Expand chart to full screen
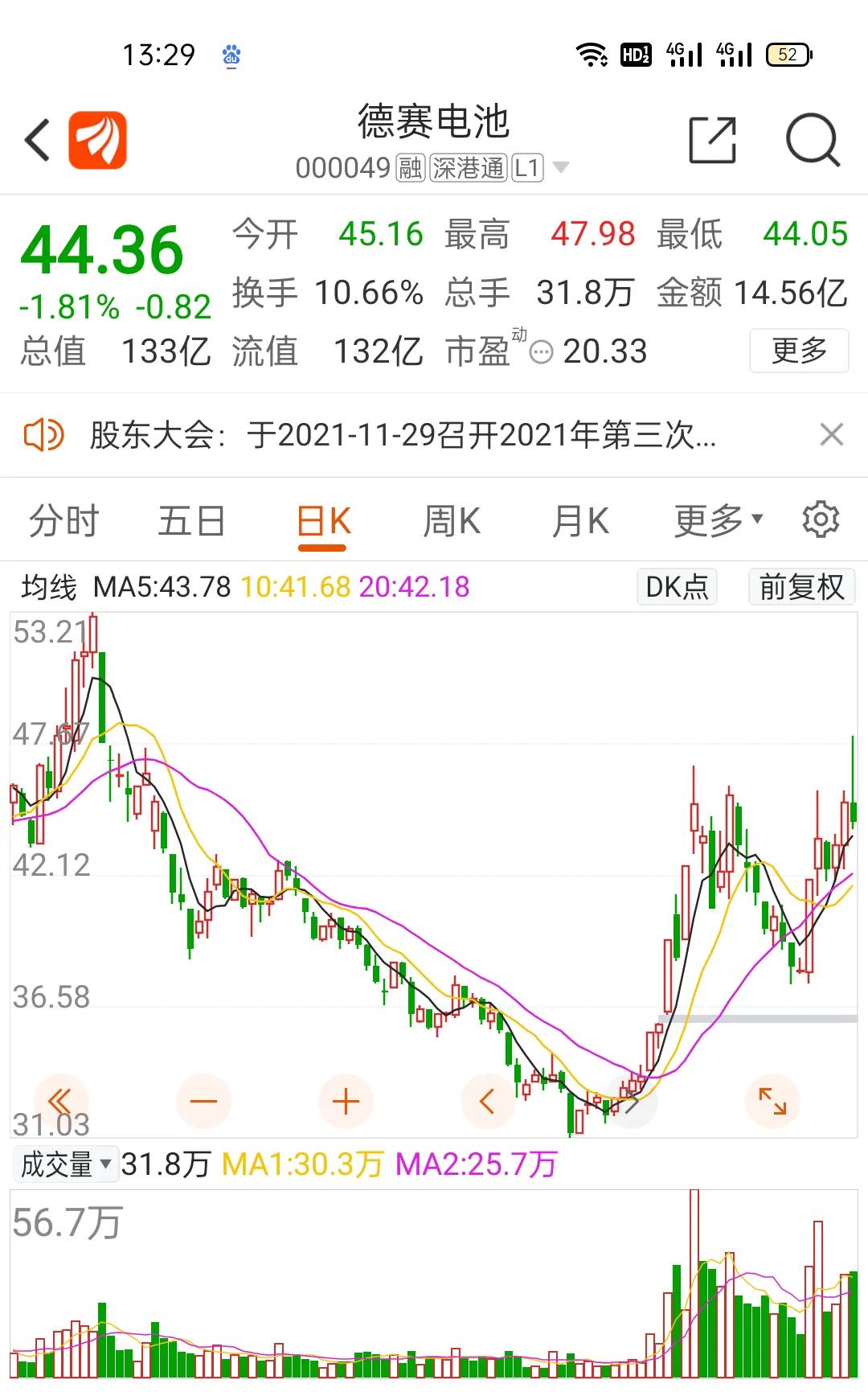 point(772,1101)
